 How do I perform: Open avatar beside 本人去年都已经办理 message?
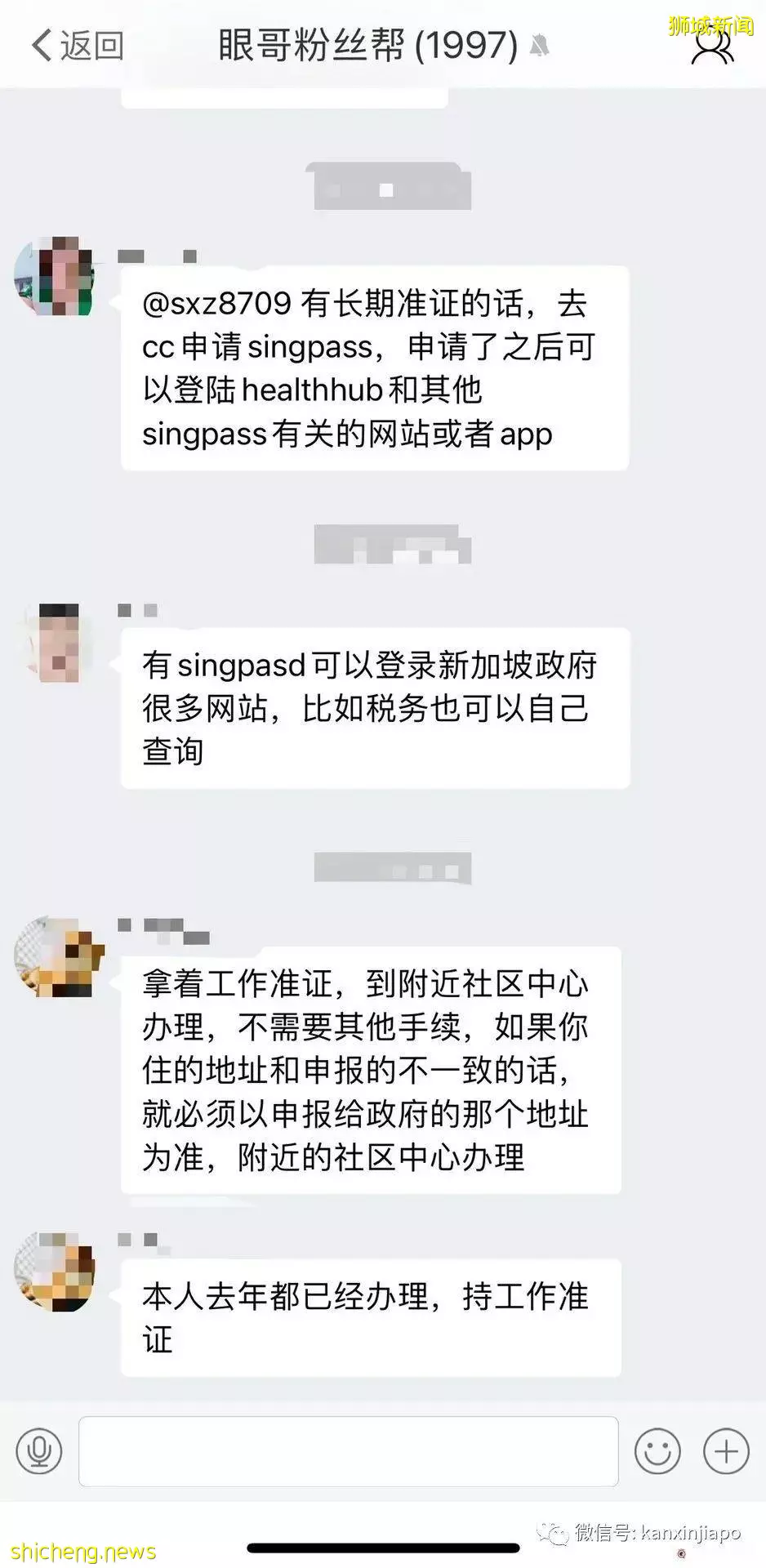(56, 1272)
